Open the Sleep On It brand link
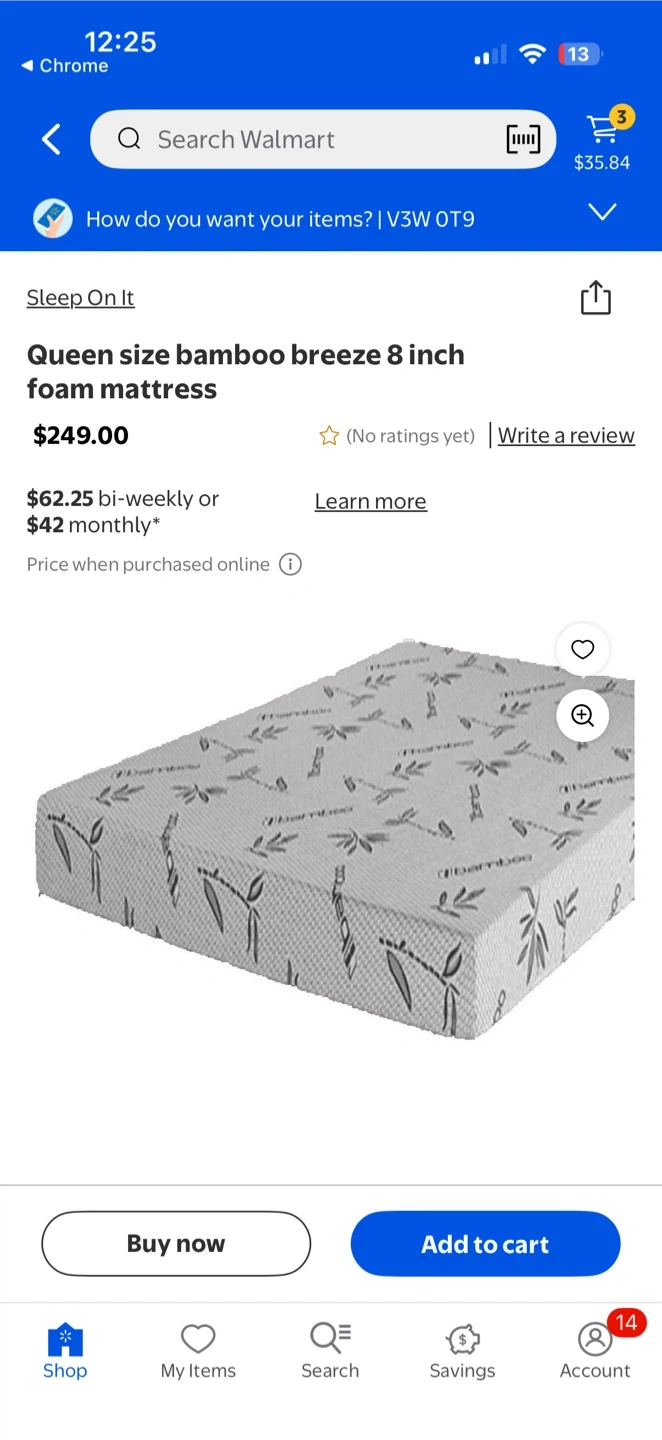The image size is (662, 1440). pyautogui.click(x=80, y=298)
